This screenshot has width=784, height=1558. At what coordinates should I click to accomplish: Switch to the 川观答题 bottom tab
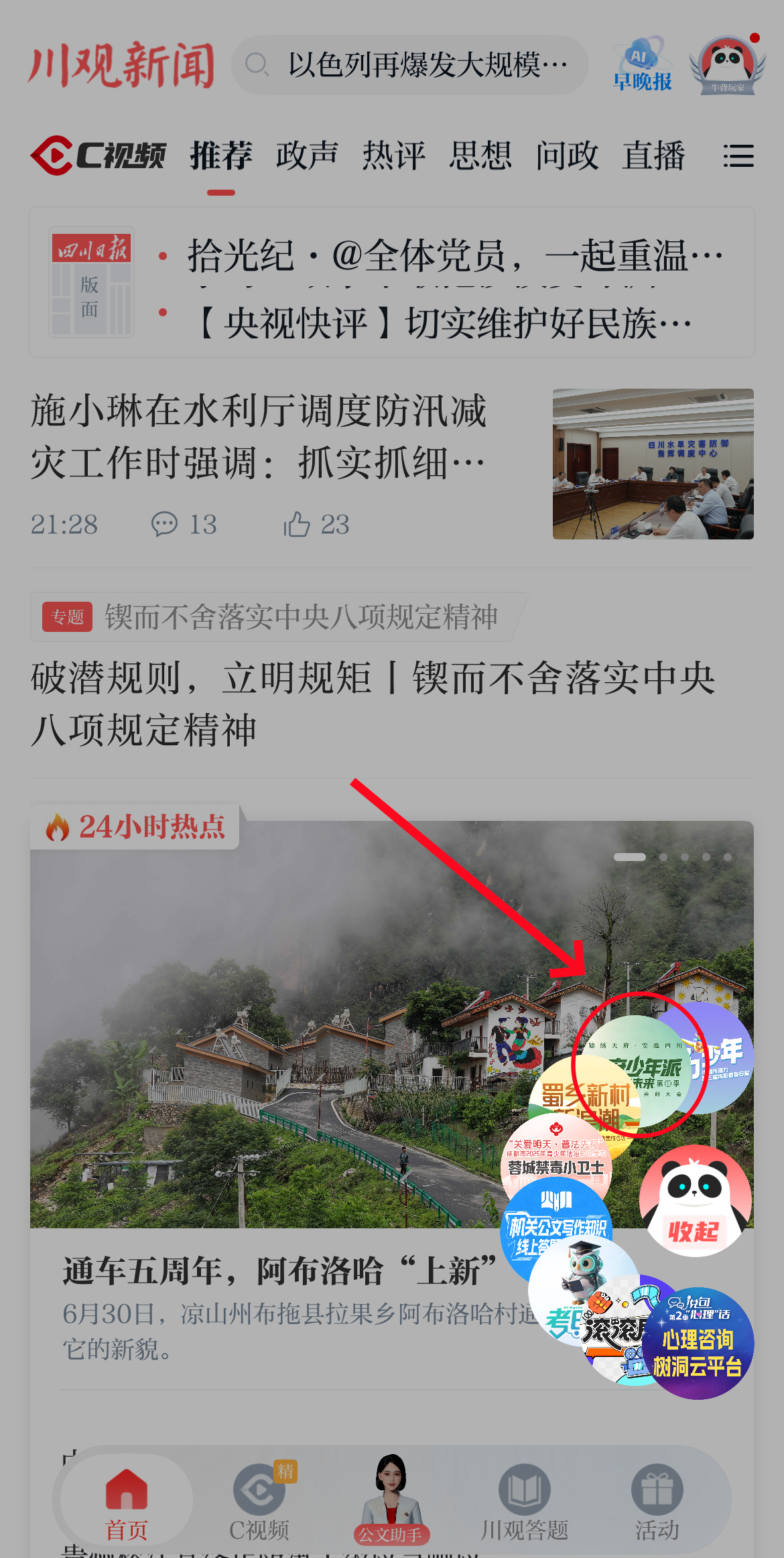pyautogui.click(x=524, y=1504)
